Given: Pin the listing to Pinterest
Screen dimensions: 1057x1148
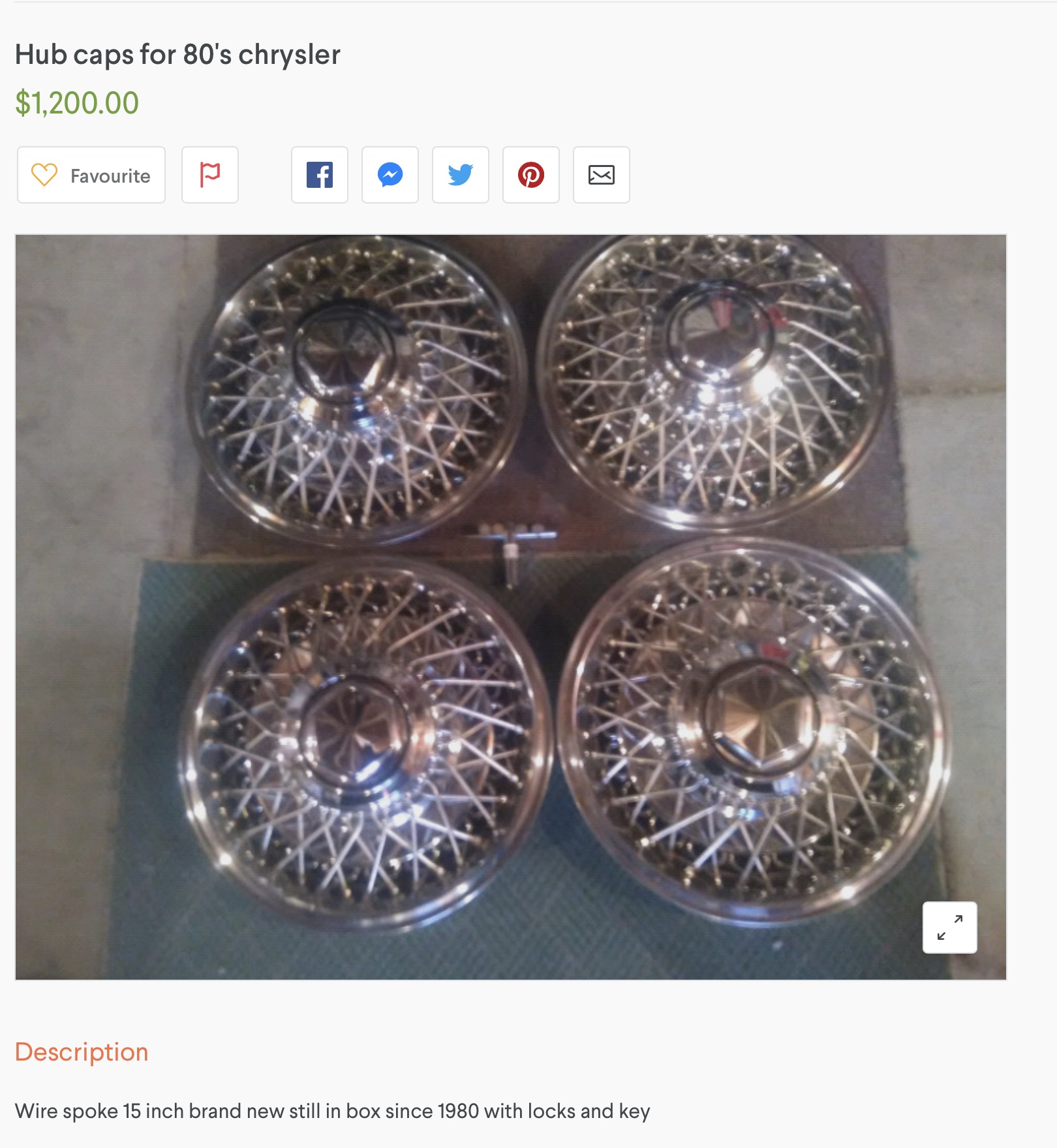Looking at the screenshot, I should (x=531, y=175).
